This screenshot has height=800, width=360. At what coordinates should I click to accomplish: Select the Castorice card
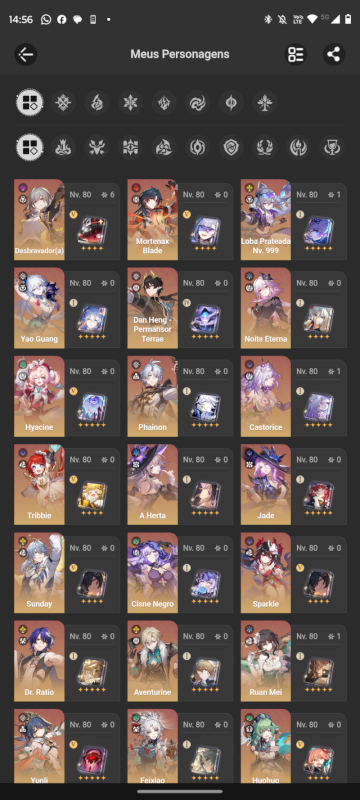pyautogui.click(x=294, y=396)
